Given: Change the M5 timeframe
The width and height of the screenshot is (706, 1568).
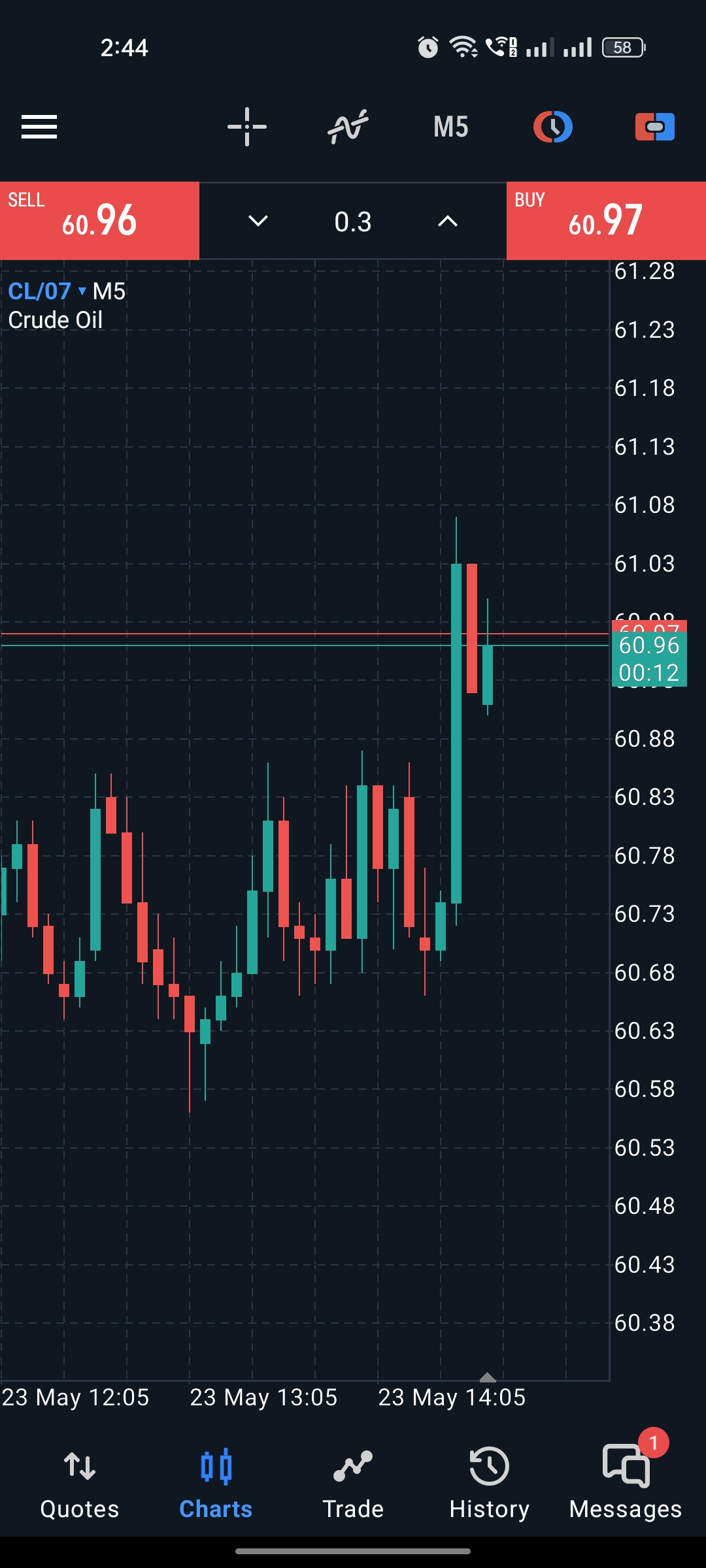Looking at the screenshot, I should (x=451, y=127).
